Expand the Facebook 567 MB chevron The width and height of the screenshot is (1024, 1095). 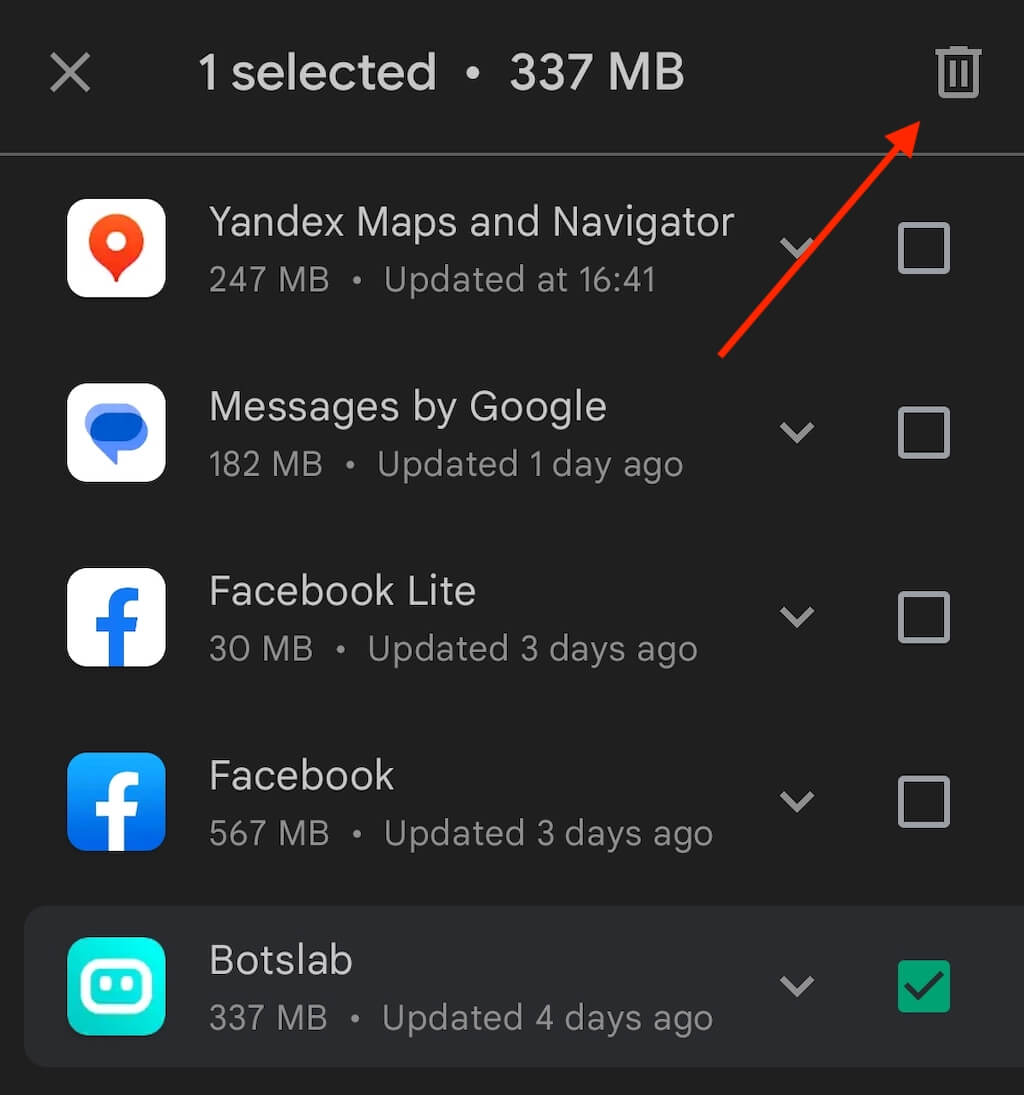tap(796, 801)
